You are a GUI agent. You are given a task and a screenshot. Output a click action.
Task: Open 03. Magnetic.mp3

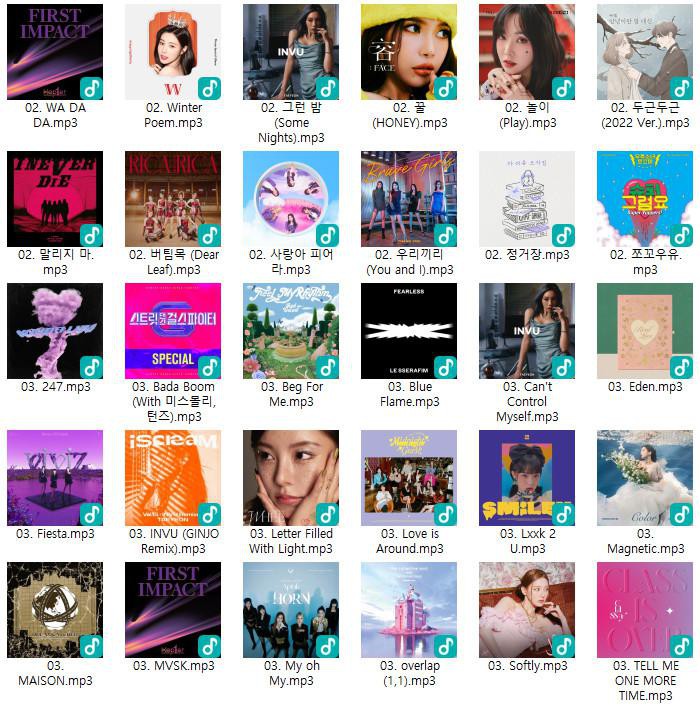pos(645,478)
